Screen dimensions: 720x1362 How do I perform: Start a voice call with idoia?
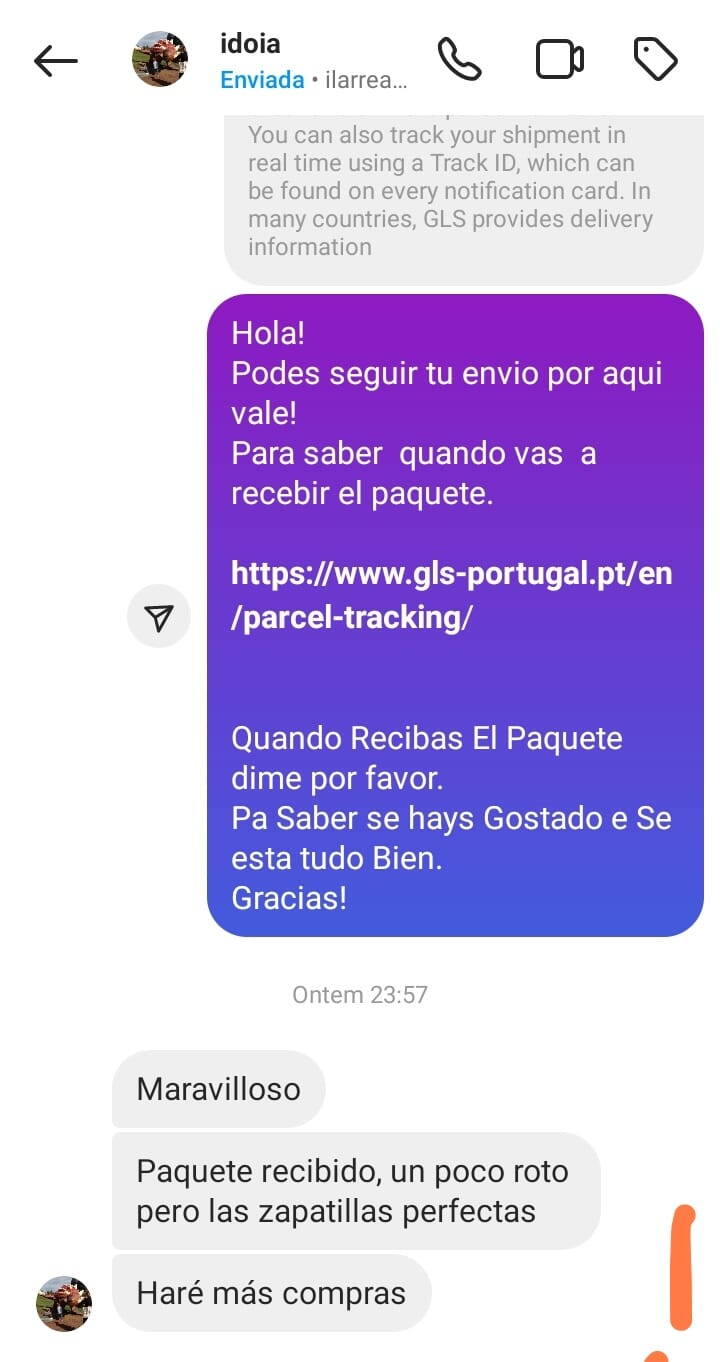pos(459,60)
